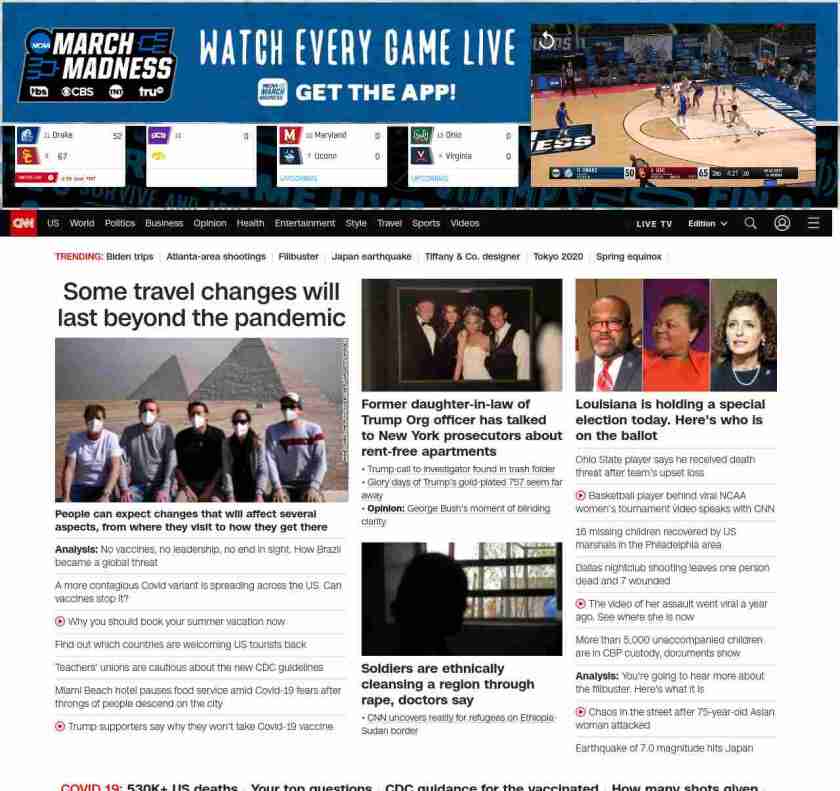
Task: Select trending topic Tokyo 2020
Action: pyautogui.click(x=558, y=257)
